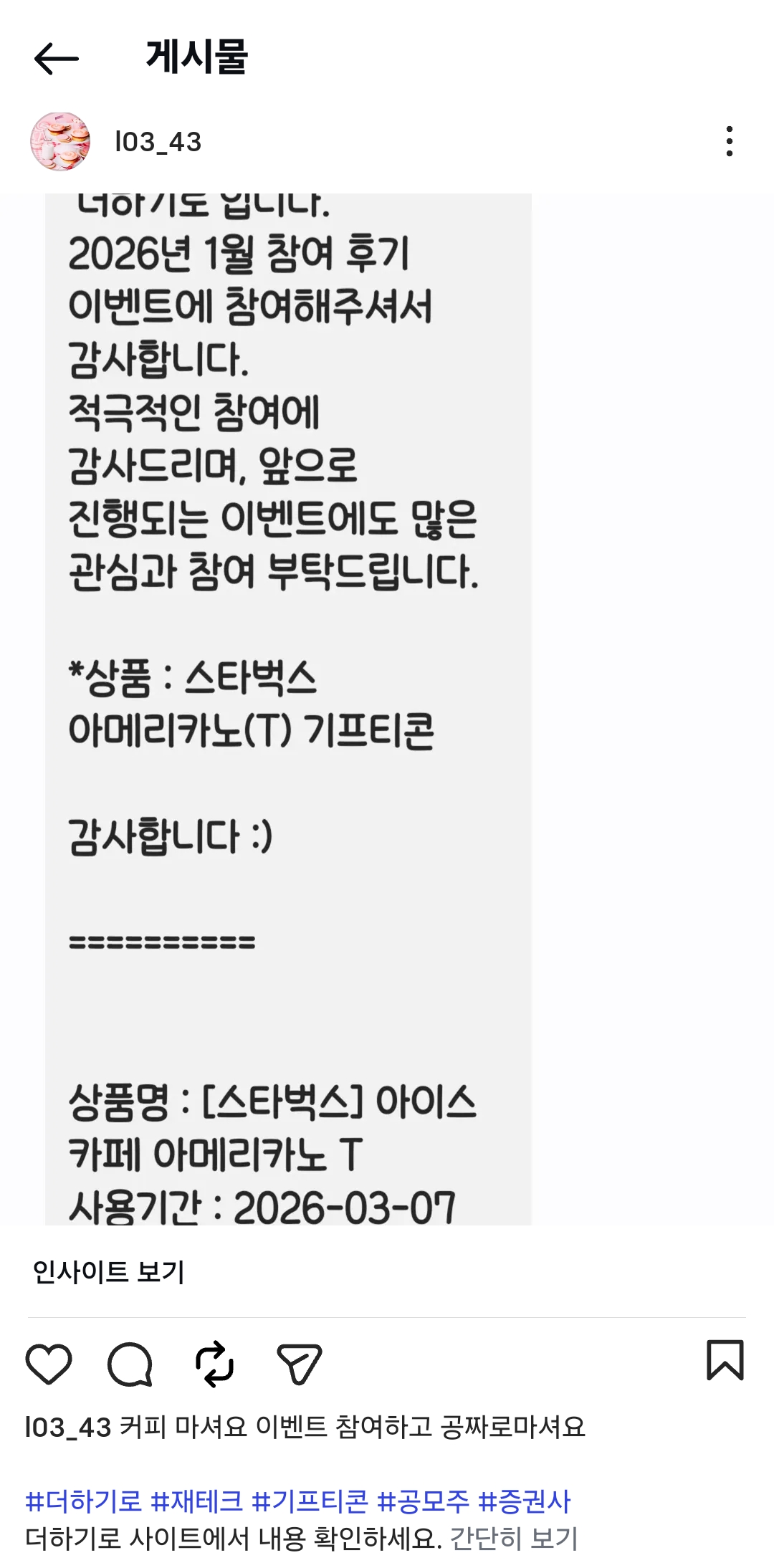
Task: Go back using the arrow icon
Action: point(56,59)
